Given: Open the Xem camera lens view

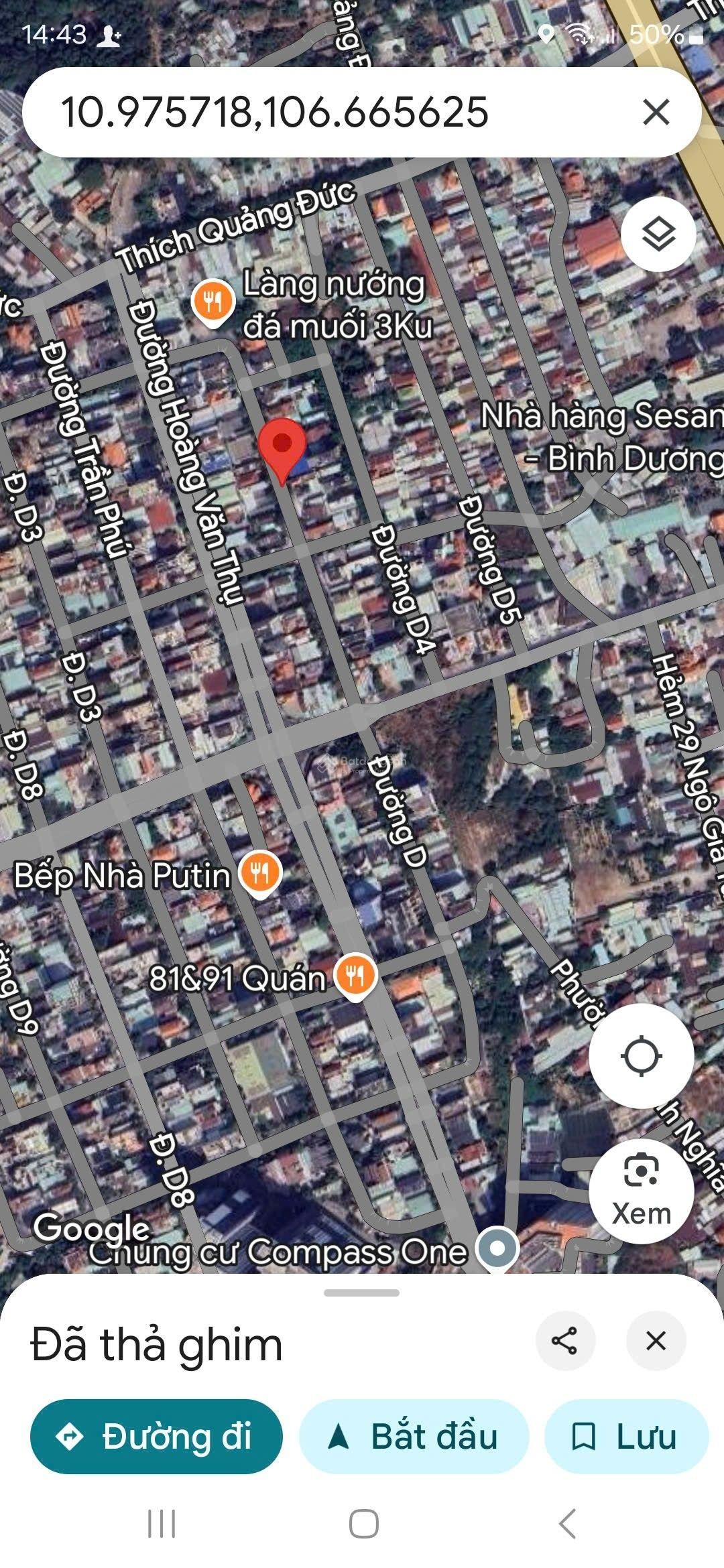Looking at the screenshot, I should pyautogui.click(x=641, y=1191).
